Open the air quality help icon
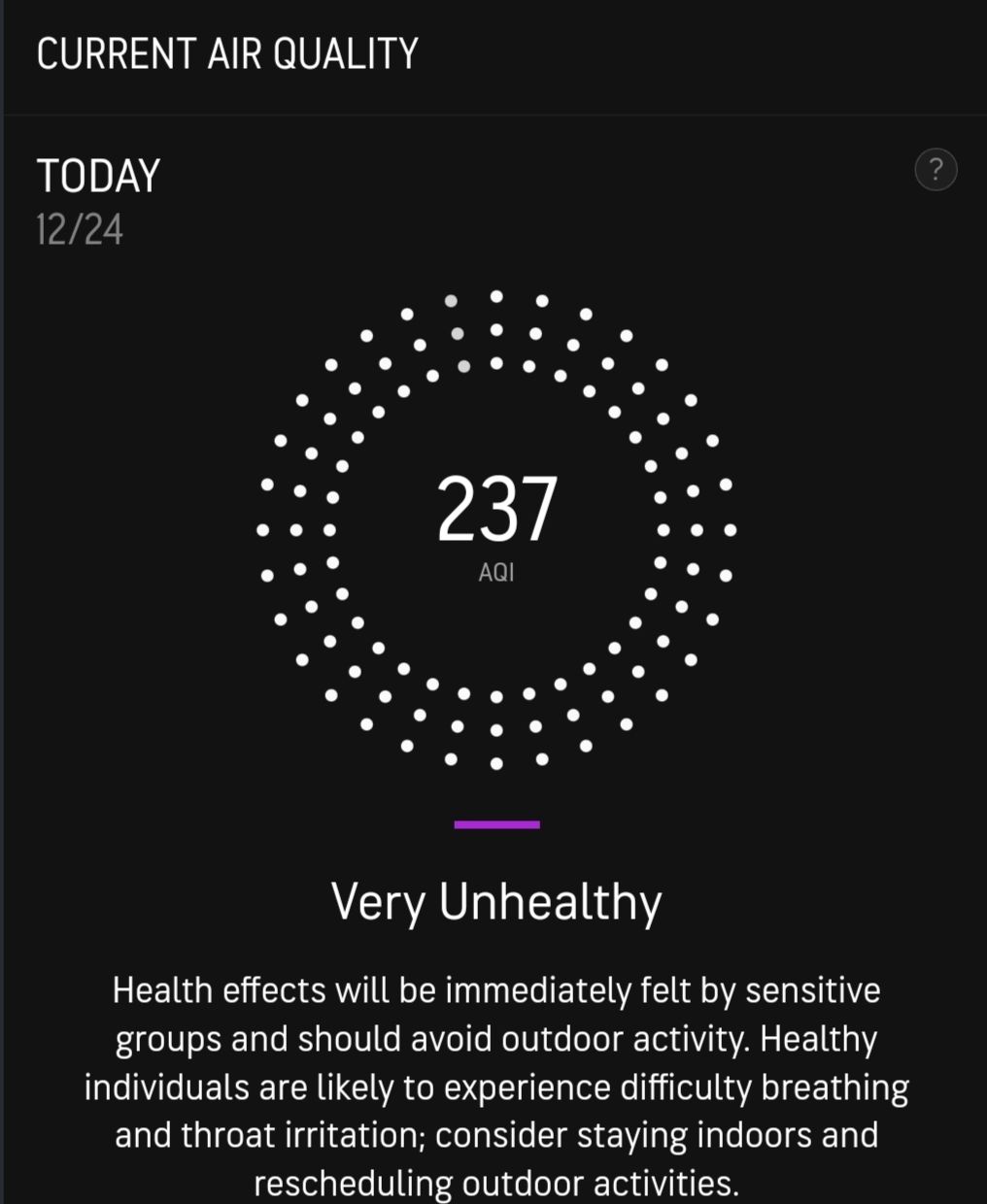Screen dimensions: 987x1204 (x=936, y=170)
